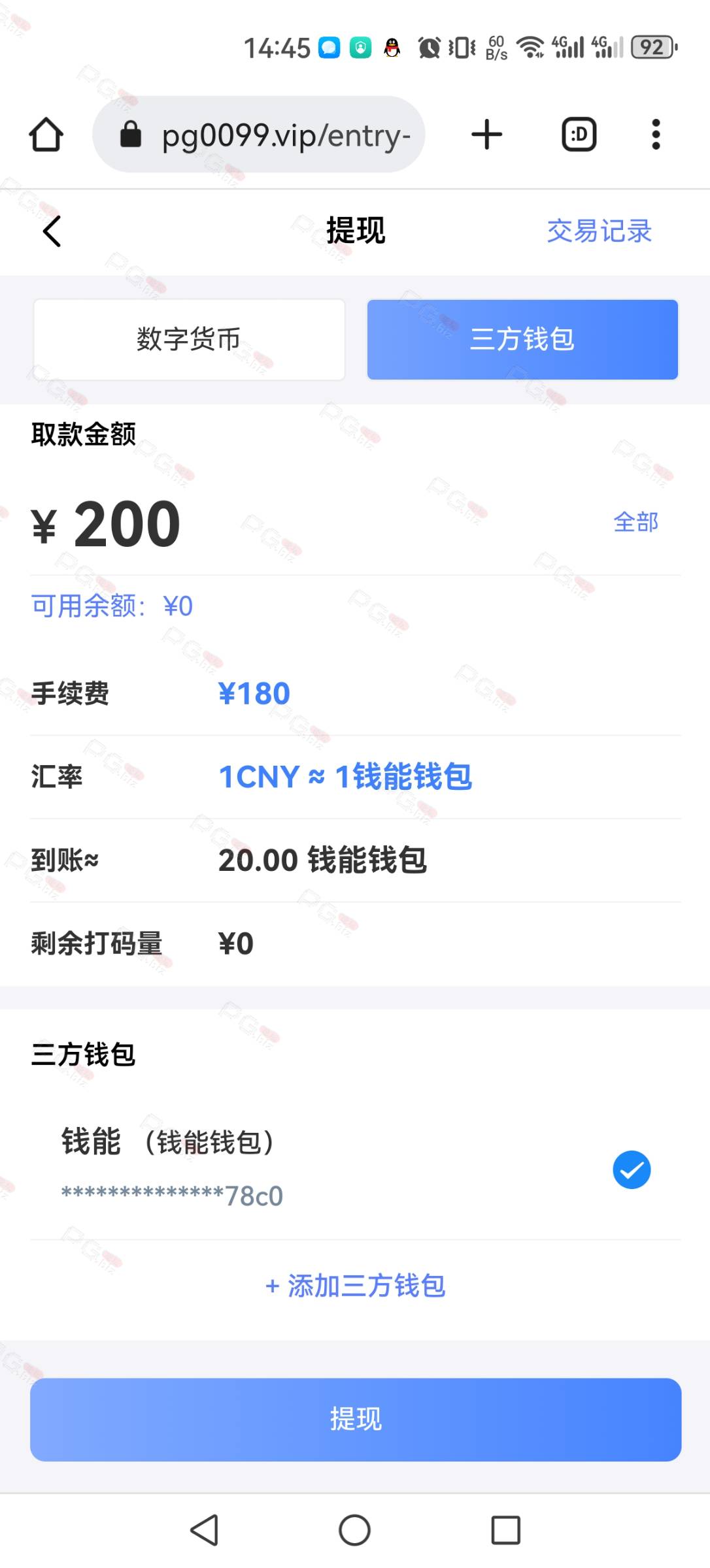710x1568 pixels.
Task: Tap the system back navigation button
Action: [x=205, y=1530]
